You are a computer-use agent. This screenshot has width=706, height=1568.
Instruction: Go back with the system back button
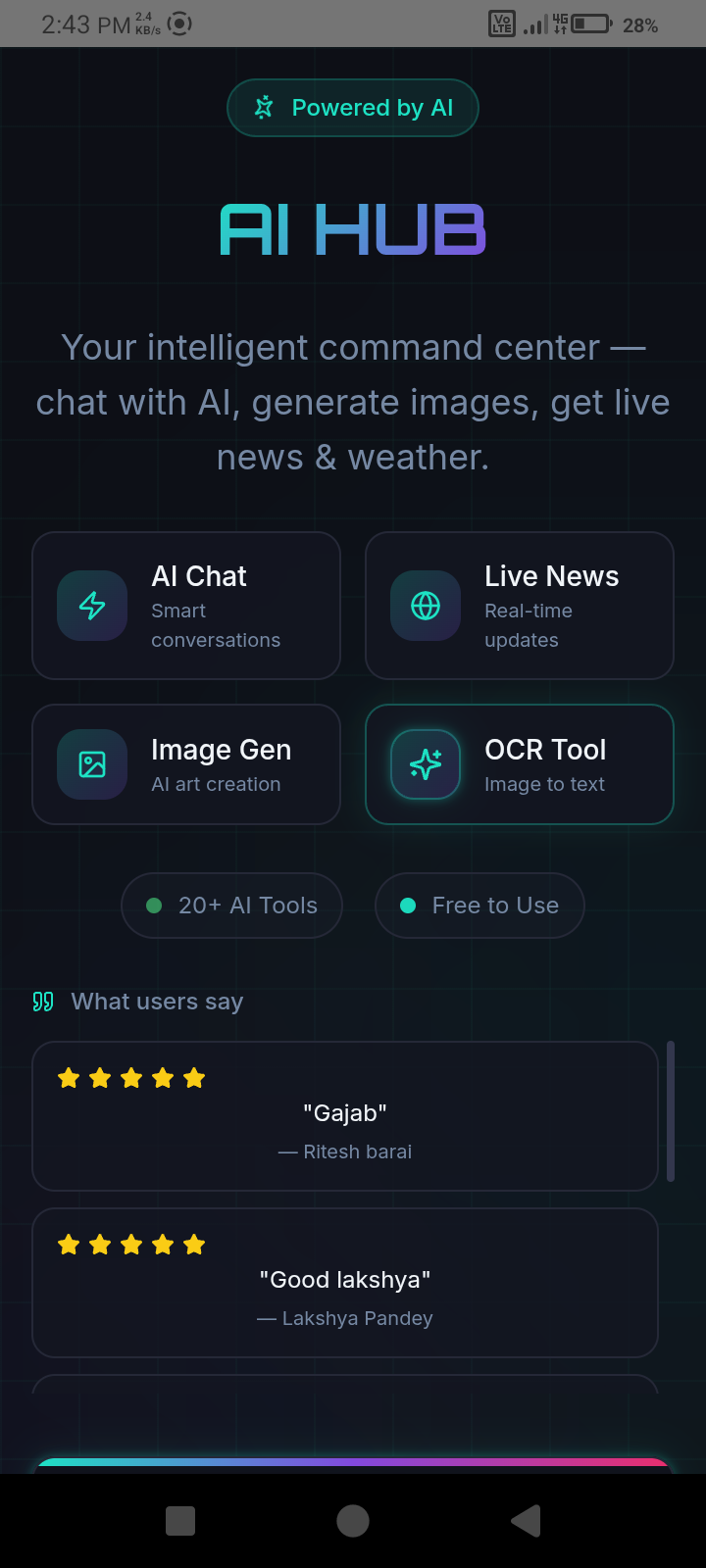[527, 1521]
